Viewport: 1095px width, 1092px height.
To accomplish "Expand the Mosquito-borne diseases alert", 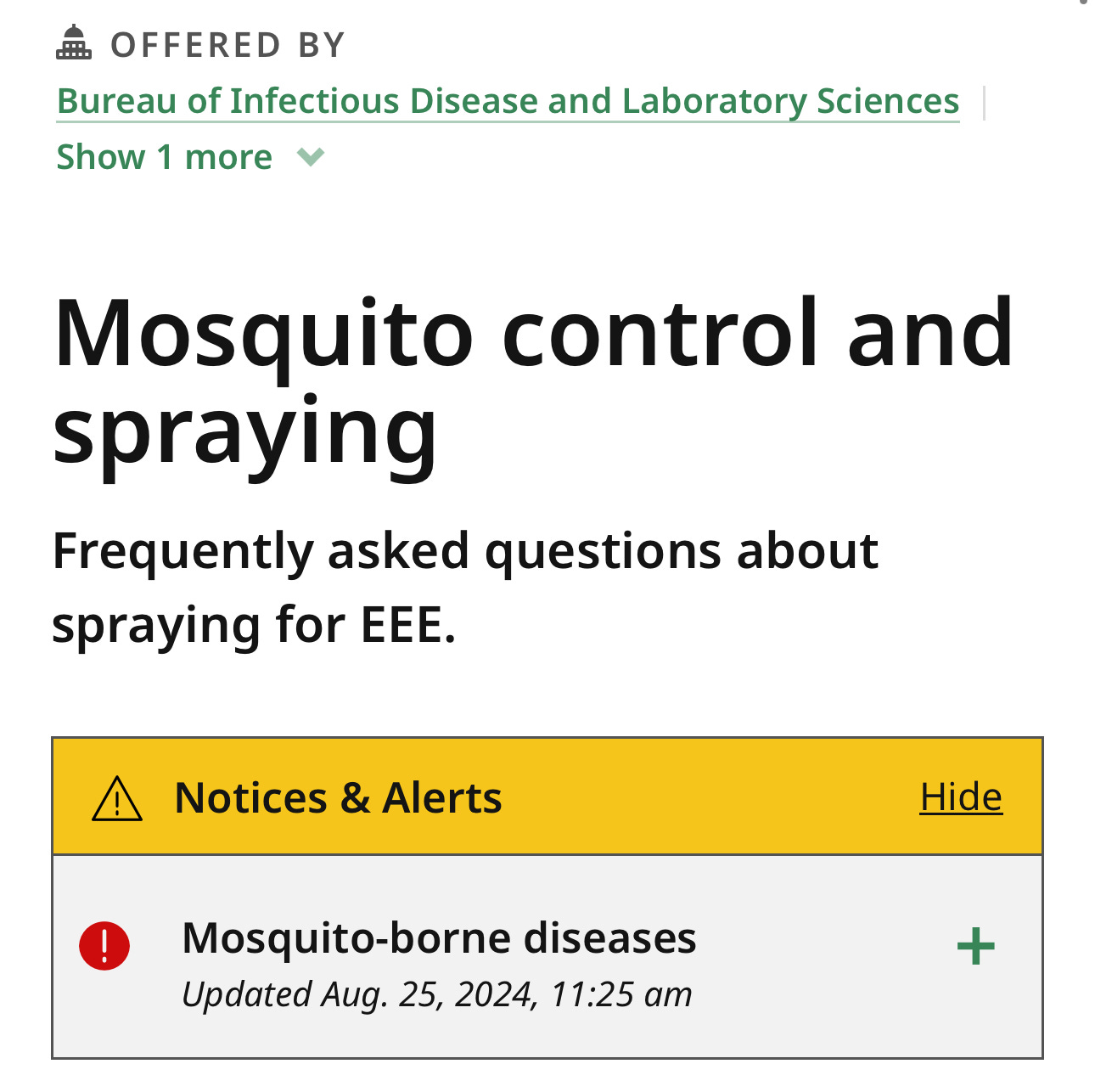I will pyautogui.click(x=975, y=946).
